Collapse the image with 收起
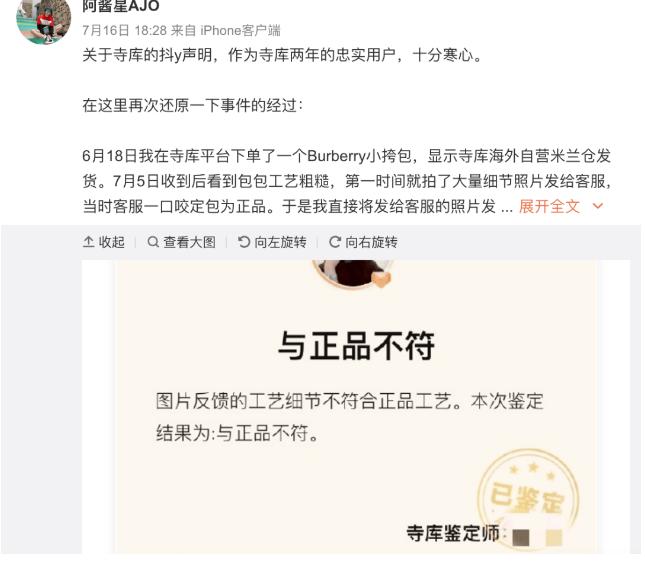This screenshot has width=645, height=577. coord(104,242)
